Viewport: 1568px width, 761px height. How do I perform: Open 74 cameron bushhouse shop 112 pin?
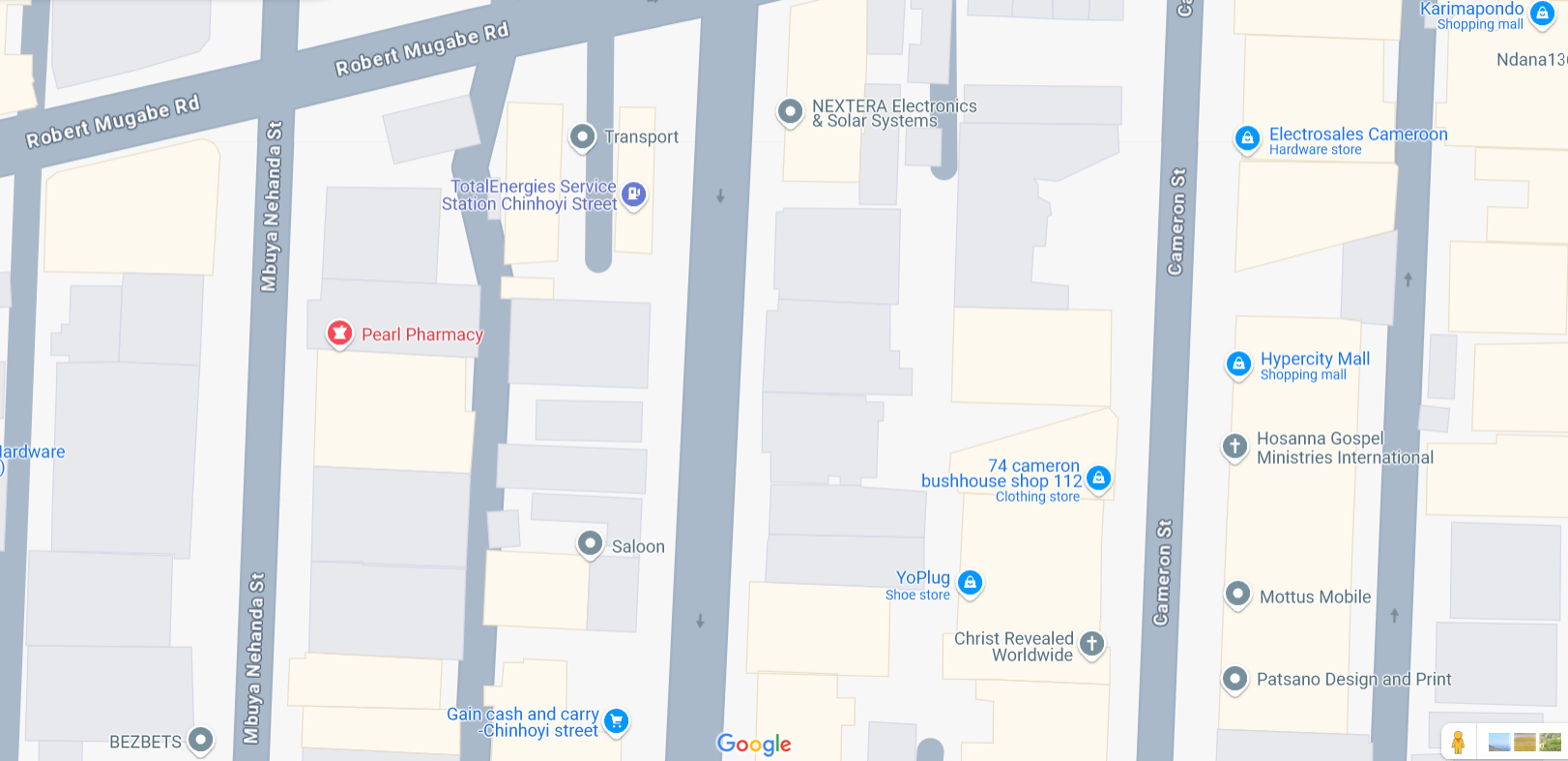[x=1098, y=478]
